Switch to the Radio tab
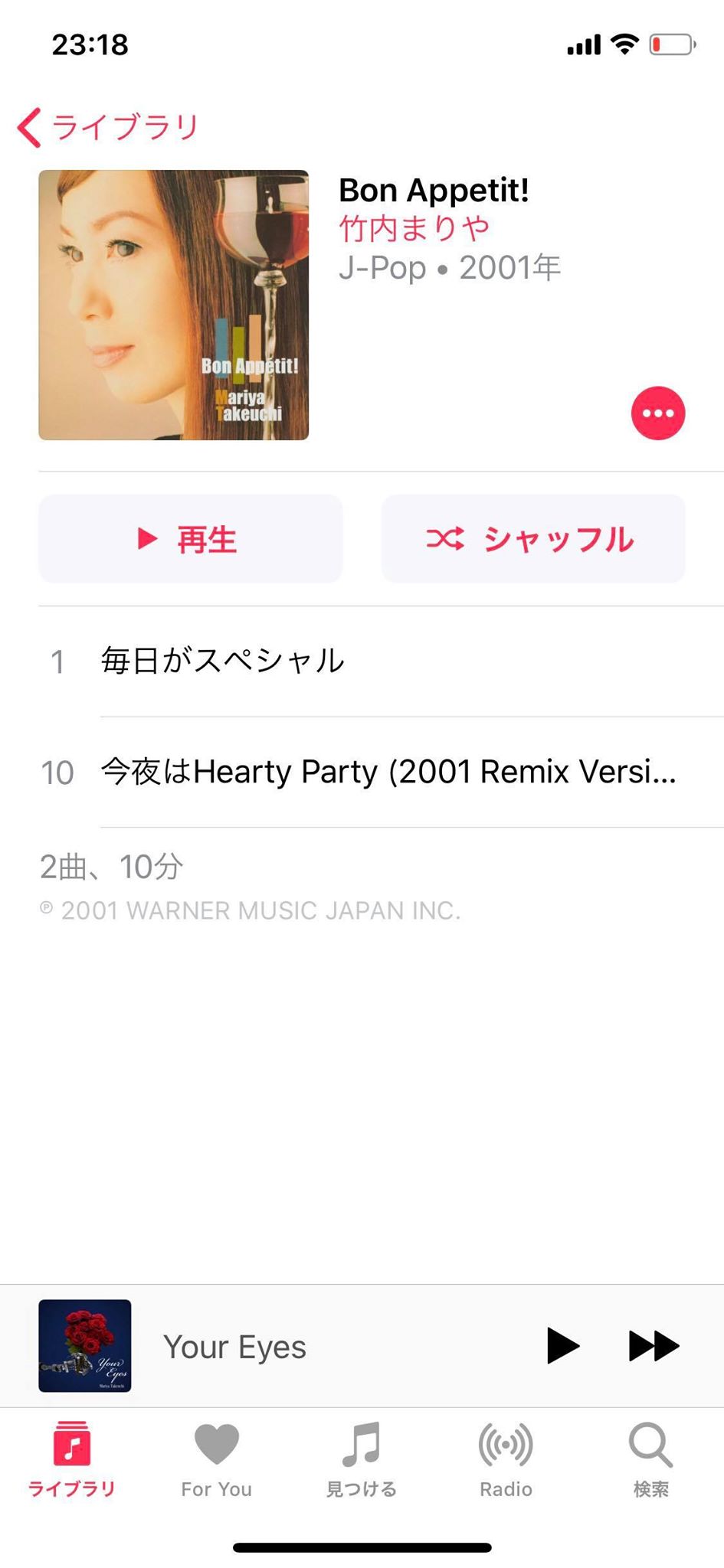724x1568 pixels. (x=506, y=1459)
